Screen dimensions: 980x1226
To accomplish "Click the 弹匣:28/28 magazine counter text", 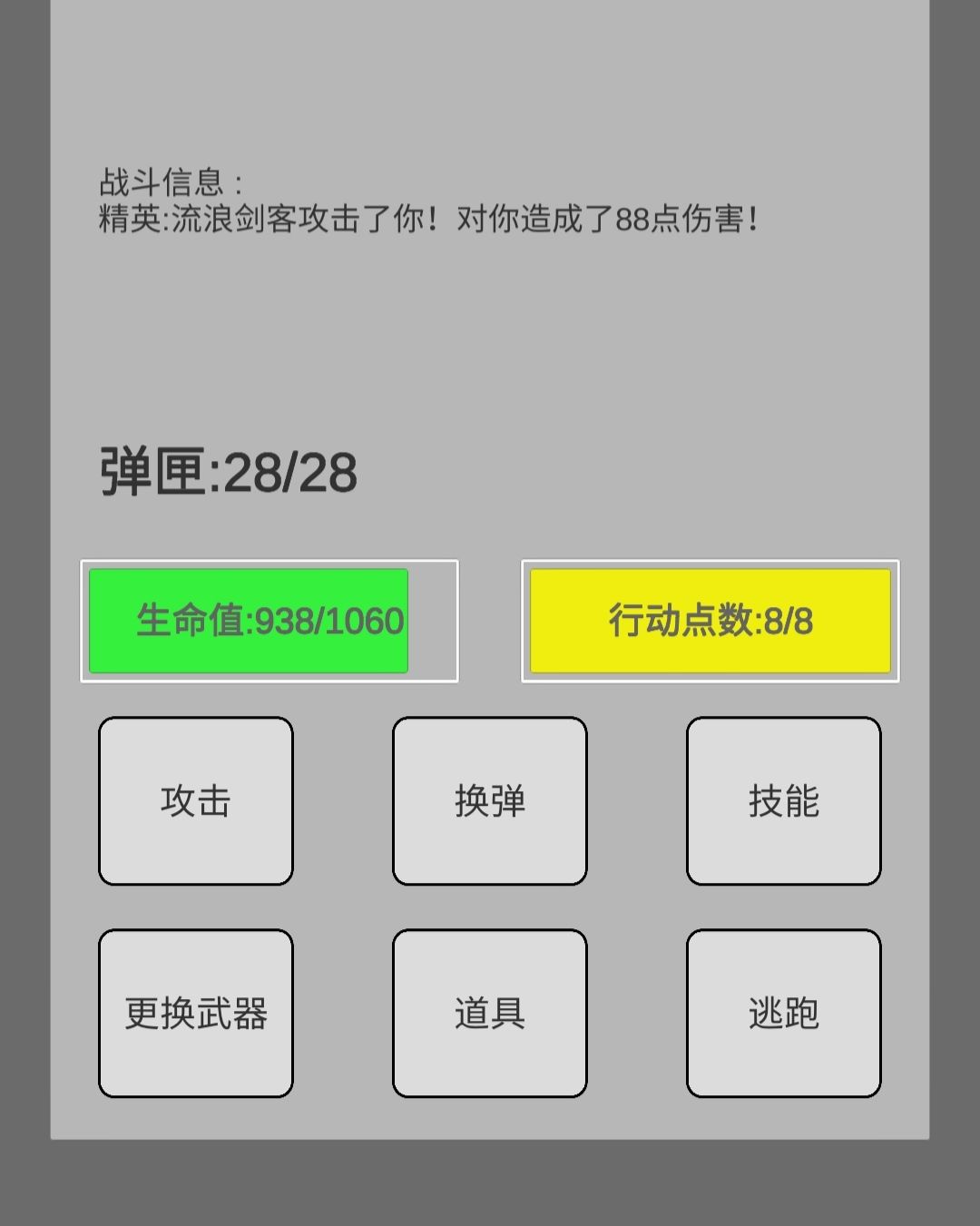I will pos(229,470).
